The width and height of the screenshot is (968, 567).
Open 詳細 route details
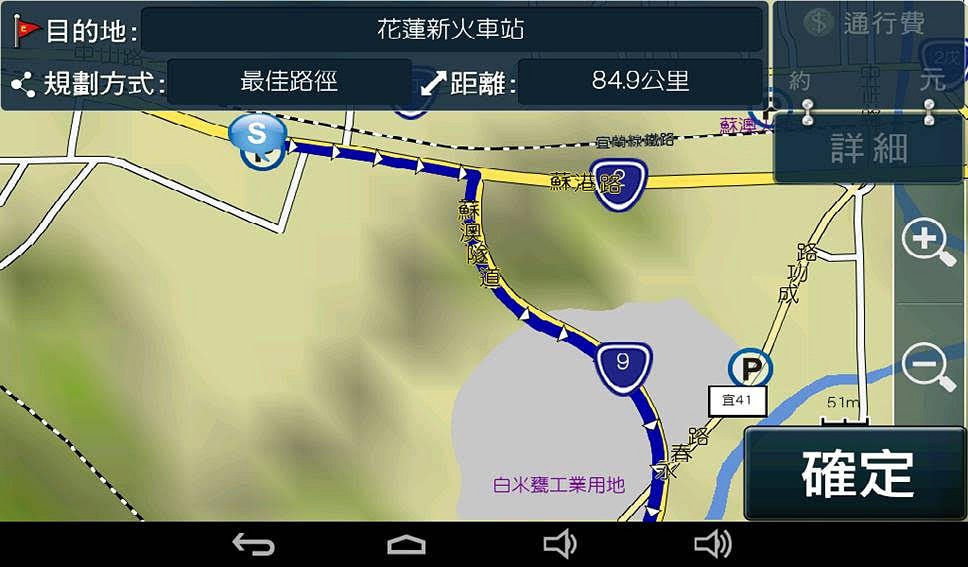(x=868, y=149)
